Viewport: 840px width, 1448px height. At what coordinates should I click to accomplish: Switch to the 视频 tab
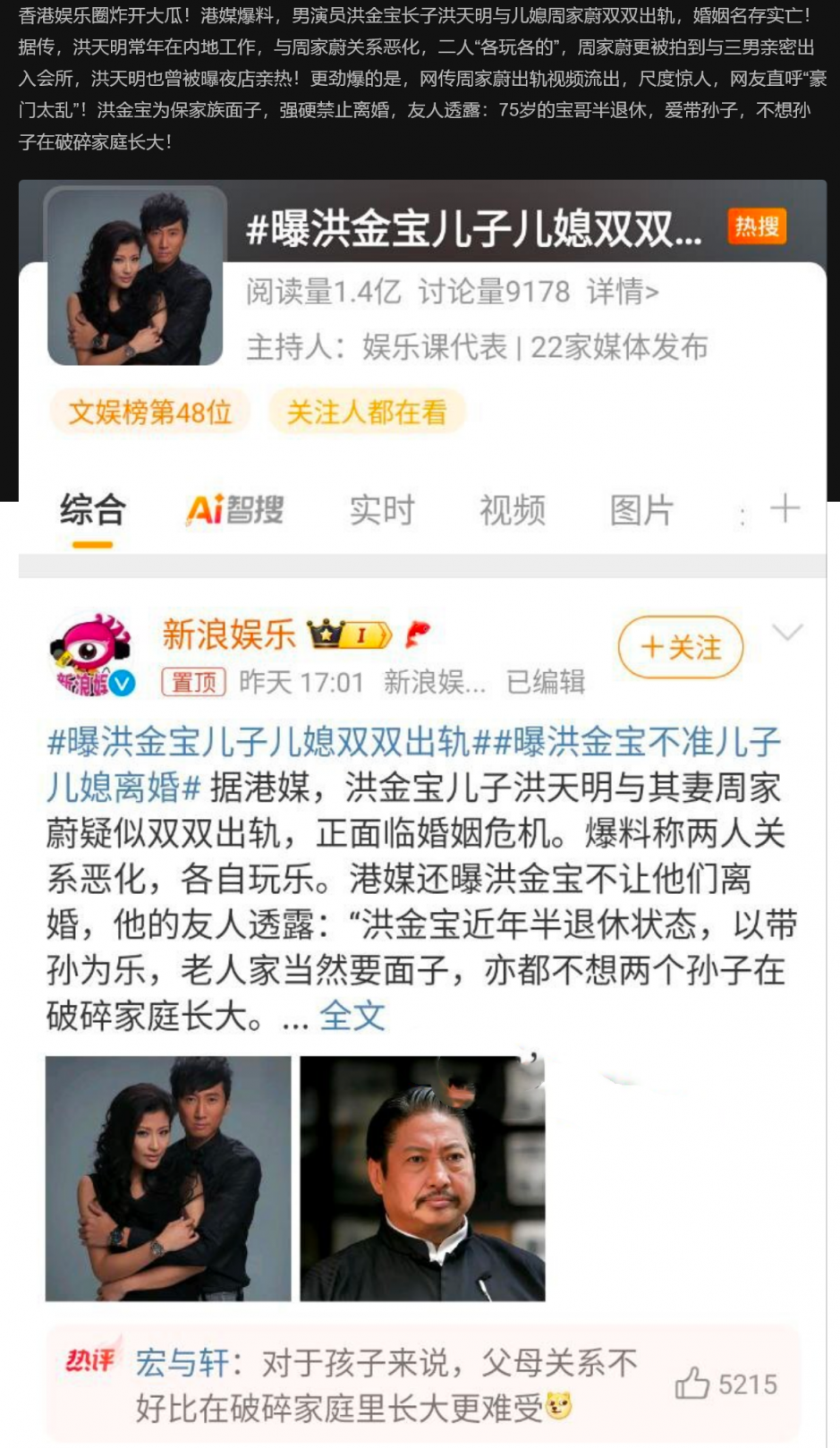(x=512, y=510)
